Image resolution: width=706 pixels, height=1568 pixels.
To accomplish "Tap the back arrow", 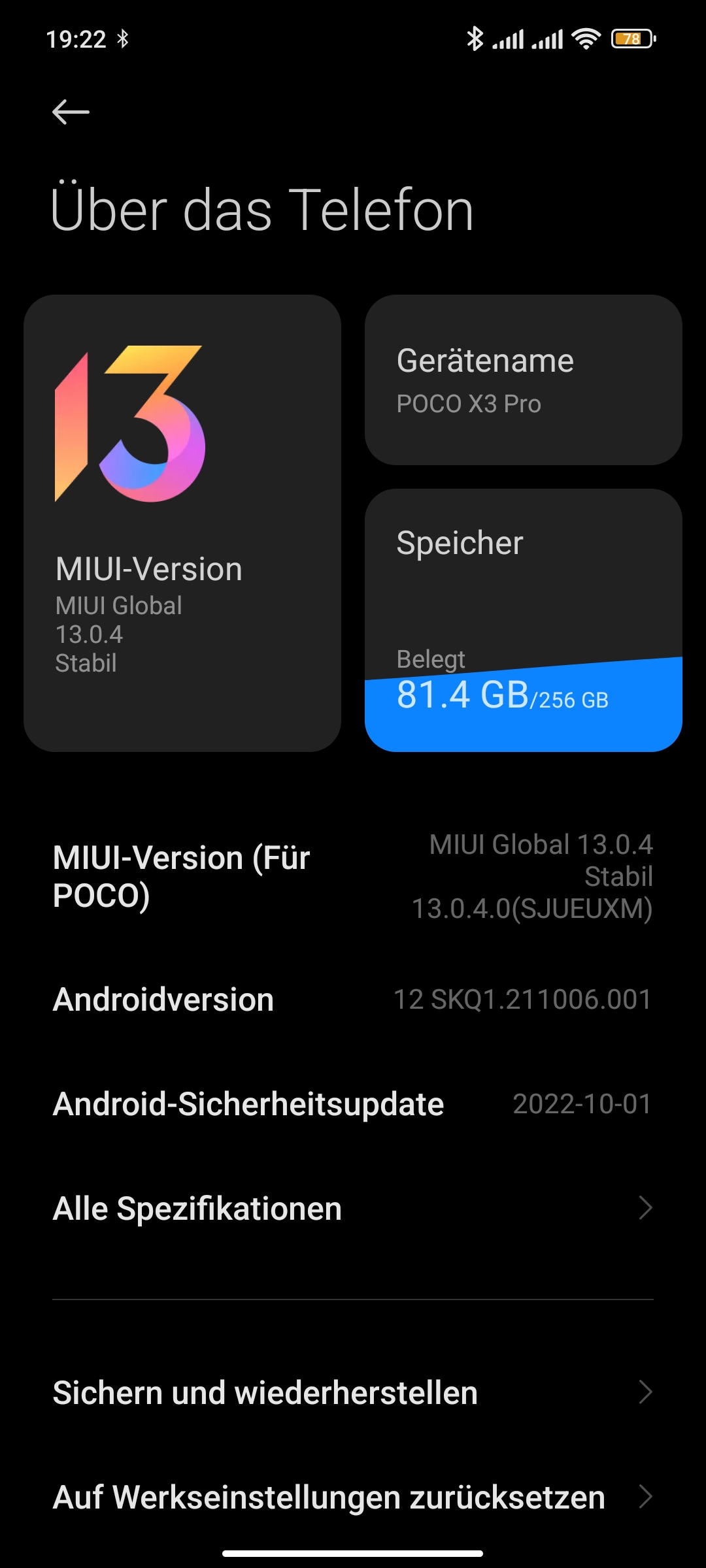I will coord(70,110).
